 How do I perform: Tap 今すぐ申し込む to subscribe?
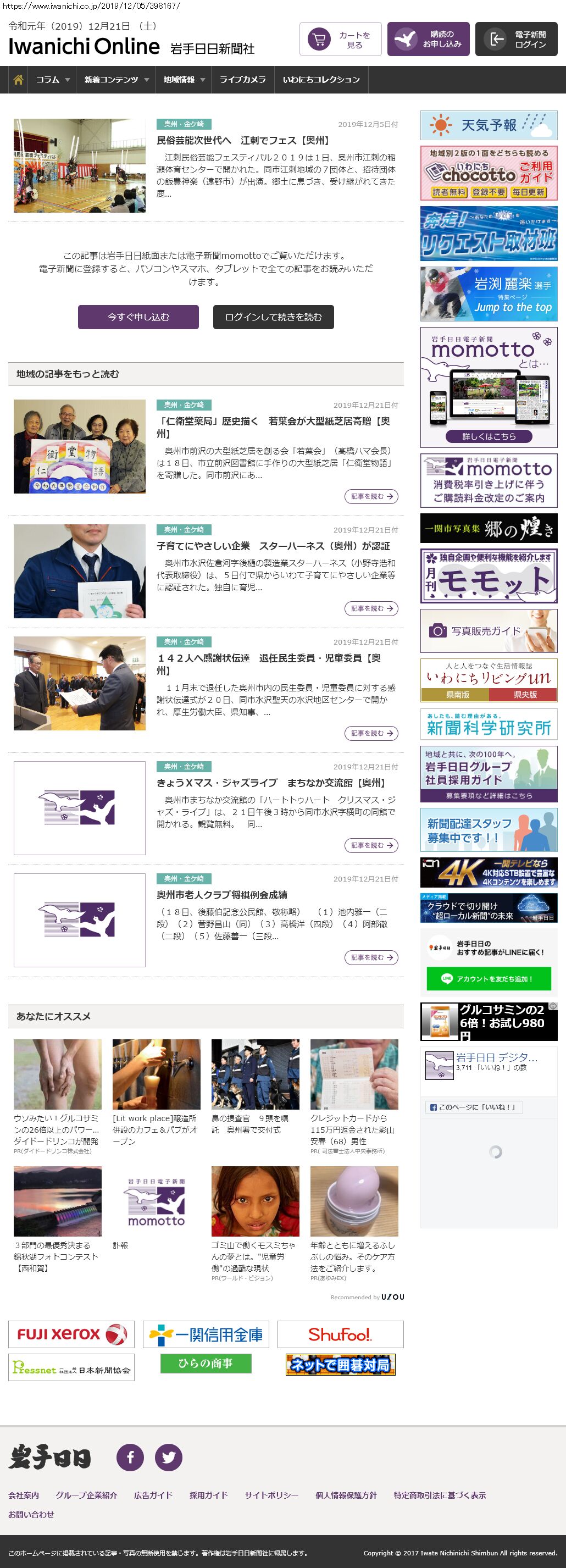[138, 317]
